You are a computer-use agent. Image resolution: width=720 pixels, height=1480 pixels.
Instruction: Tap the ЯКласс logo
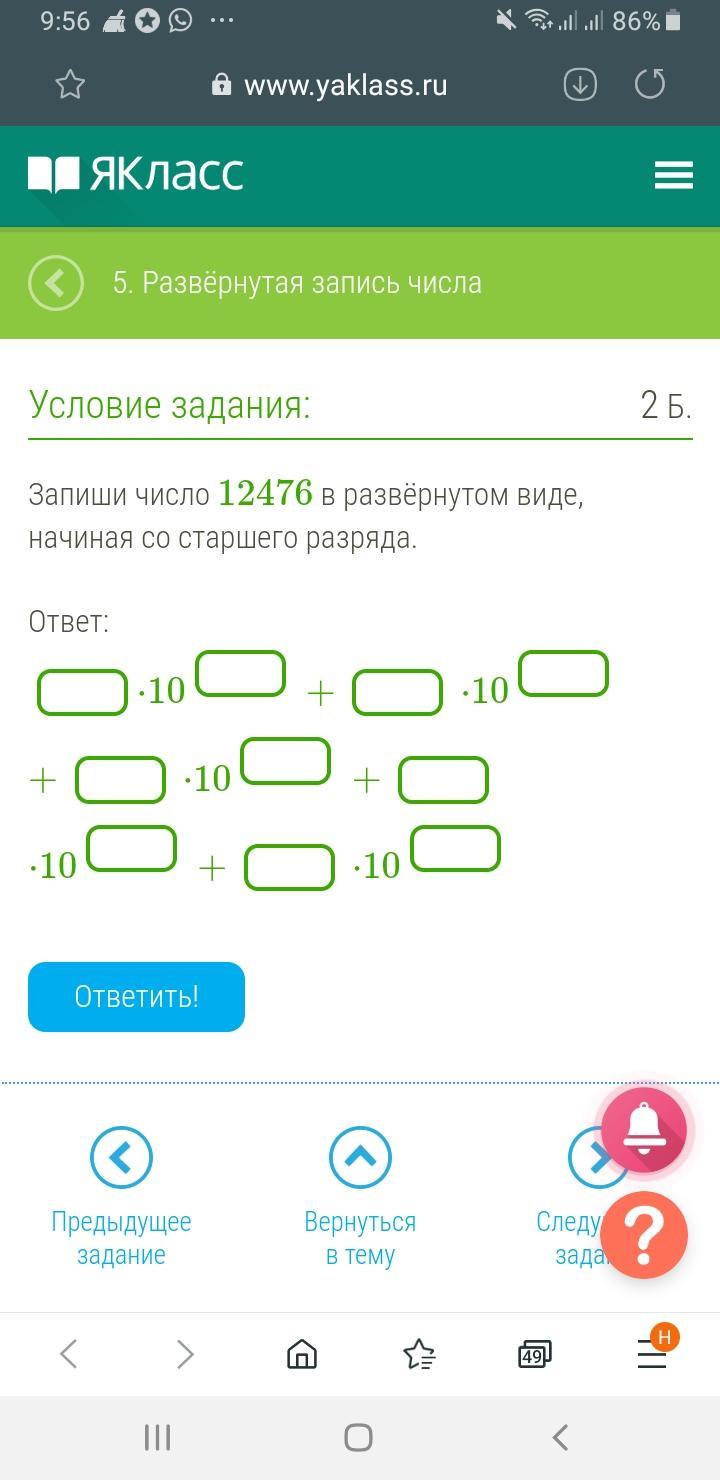pyautogui.click(x=136, y=175)
